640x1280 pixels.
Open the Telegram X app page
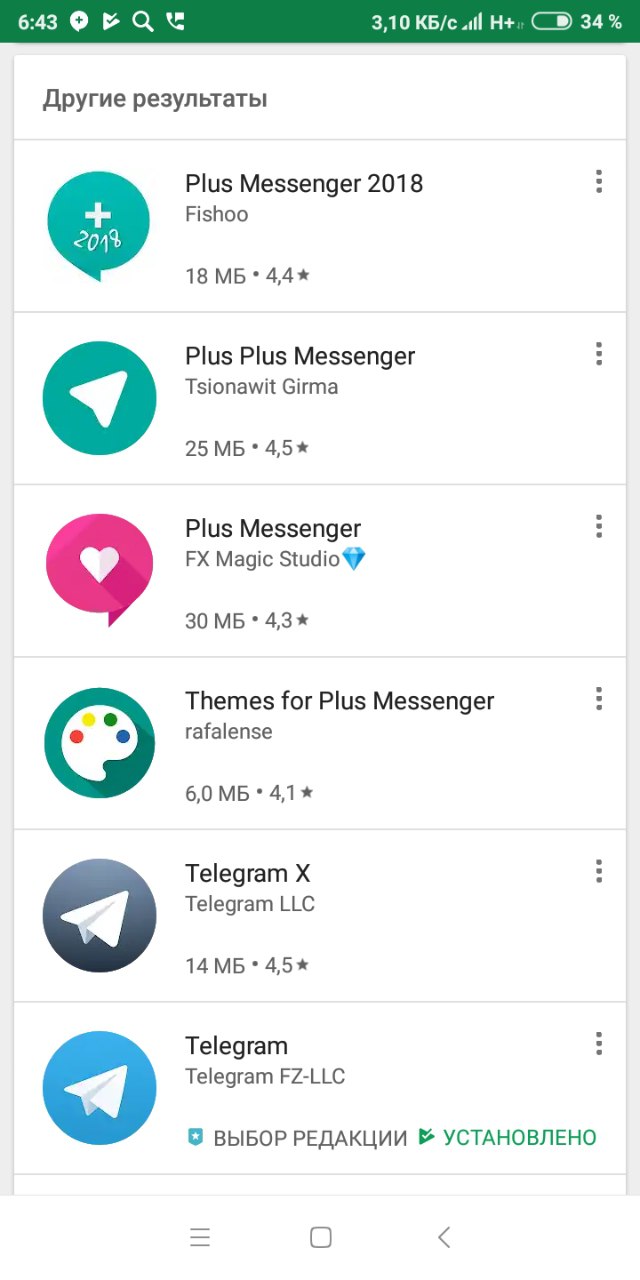[x=320, y=916]
